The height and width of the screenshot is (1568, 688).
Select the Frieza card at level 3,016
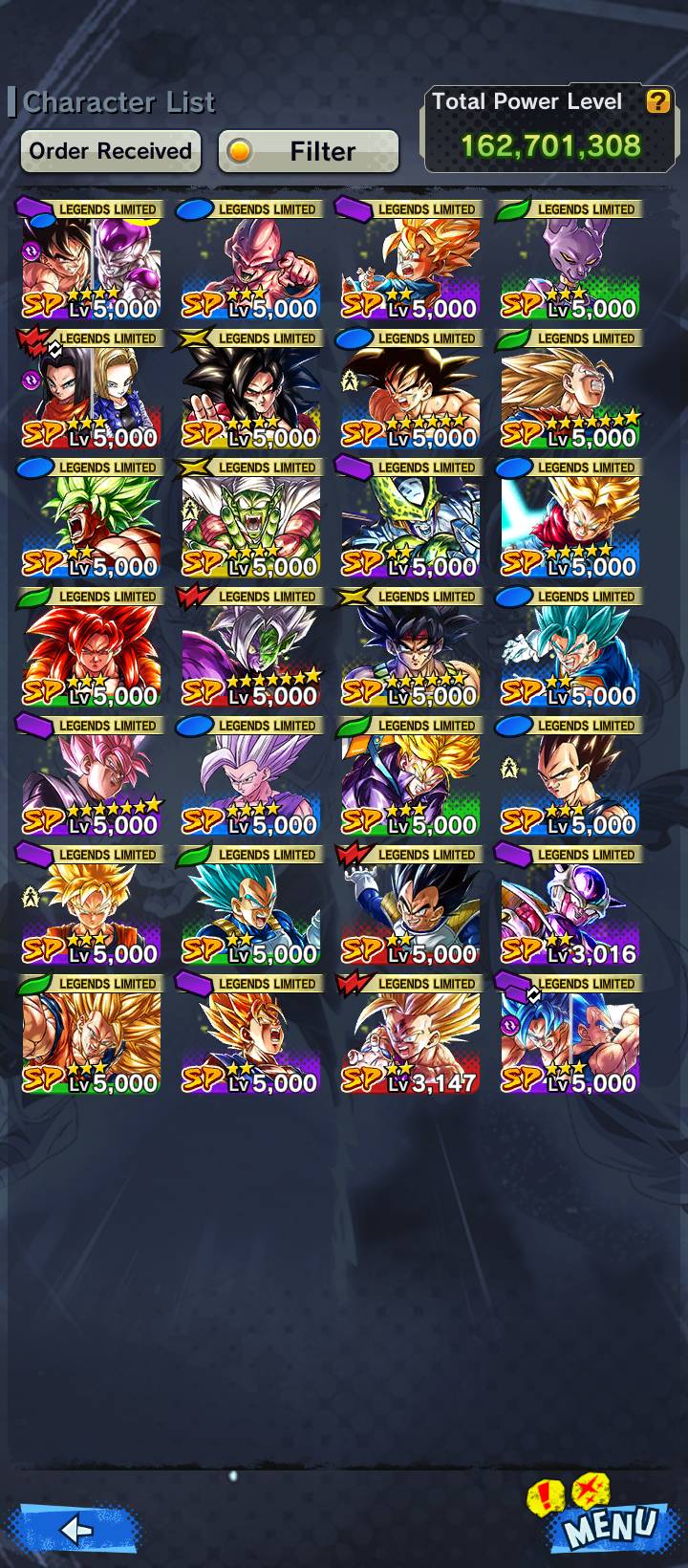click(570, 906)
